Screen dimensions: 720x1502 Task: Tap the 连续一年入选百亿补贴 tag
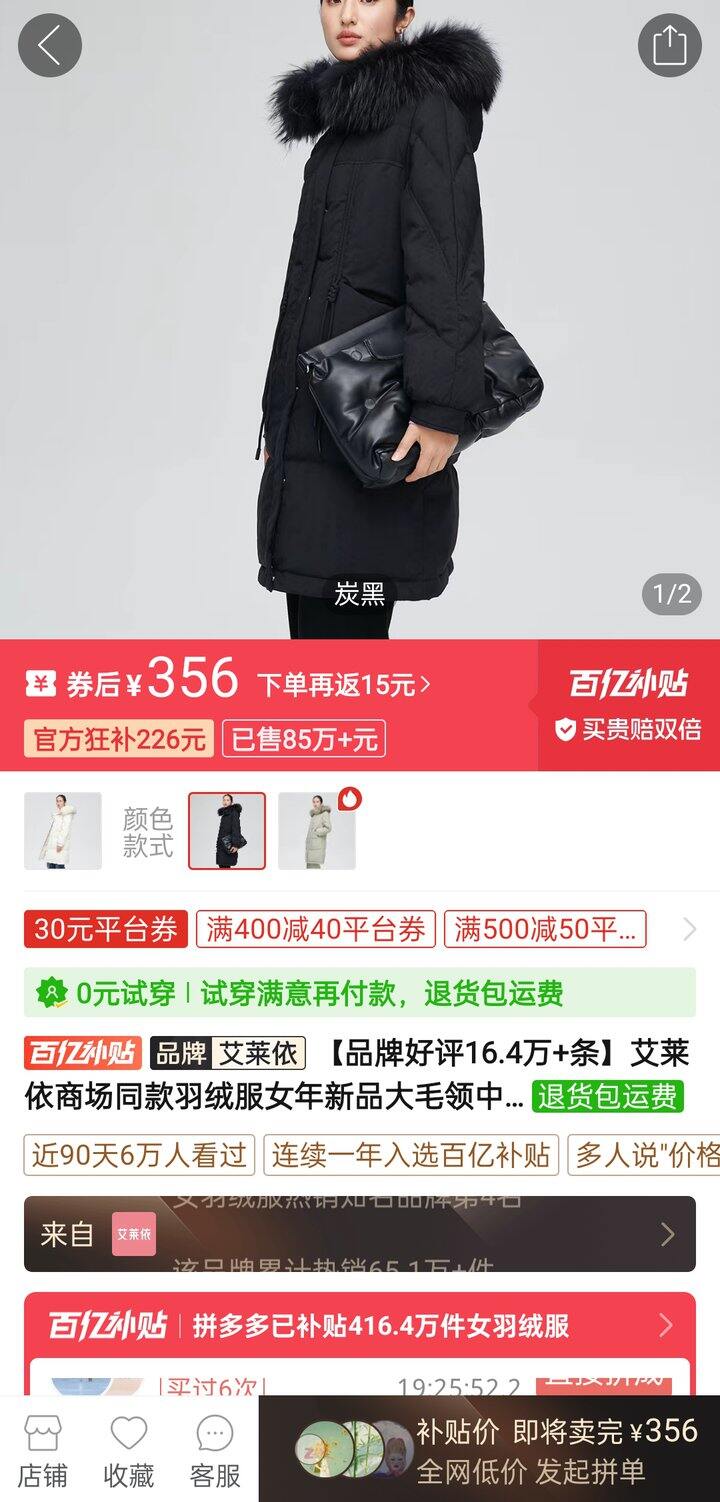[411, 1155]
